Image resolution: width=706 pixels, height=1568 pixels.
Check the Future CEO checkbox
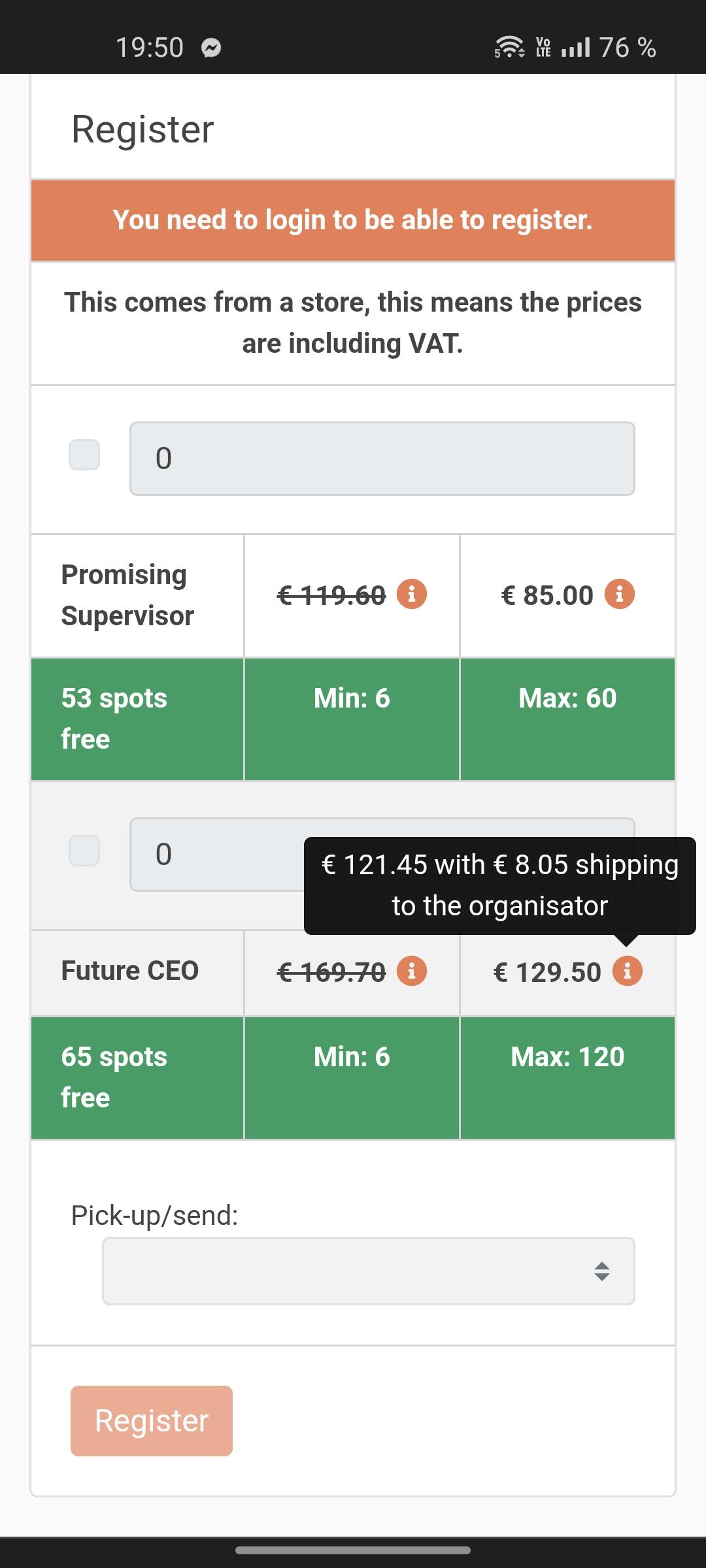pyautogui.click(x=84, y=851)
